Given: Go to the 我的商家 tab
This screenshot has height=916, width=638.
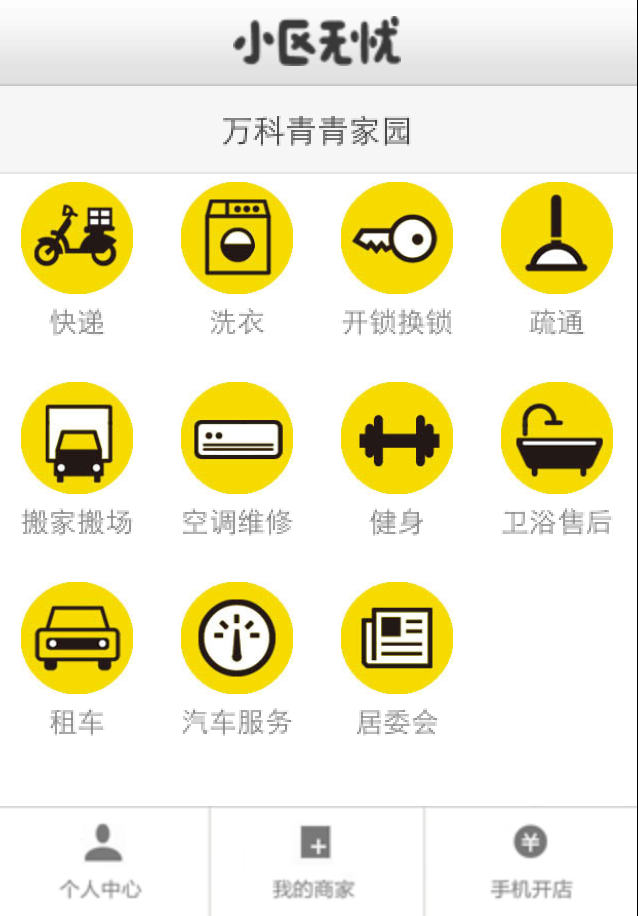Looking at the screenshot, I should pos(315,861).
